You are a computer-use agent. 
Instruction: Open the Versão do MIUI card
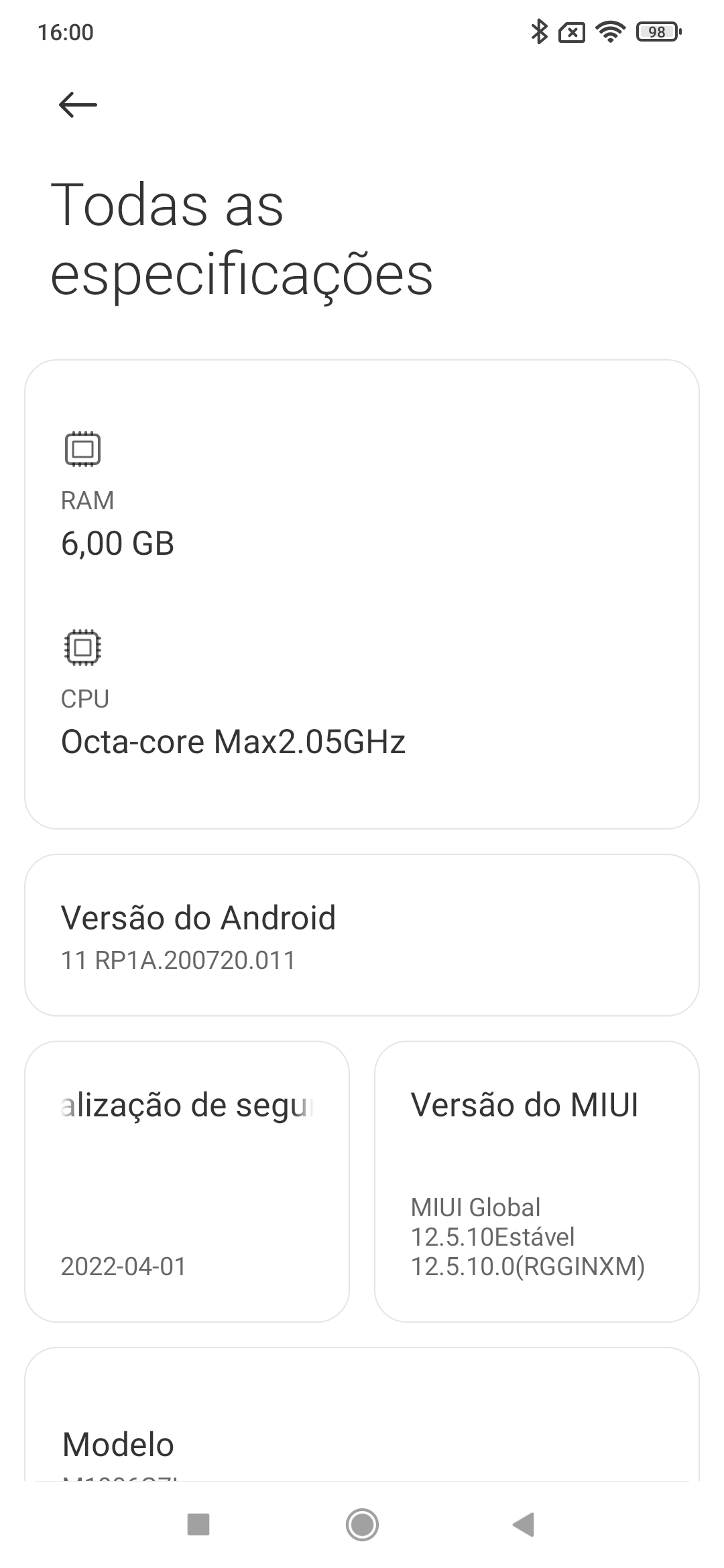536,1181
